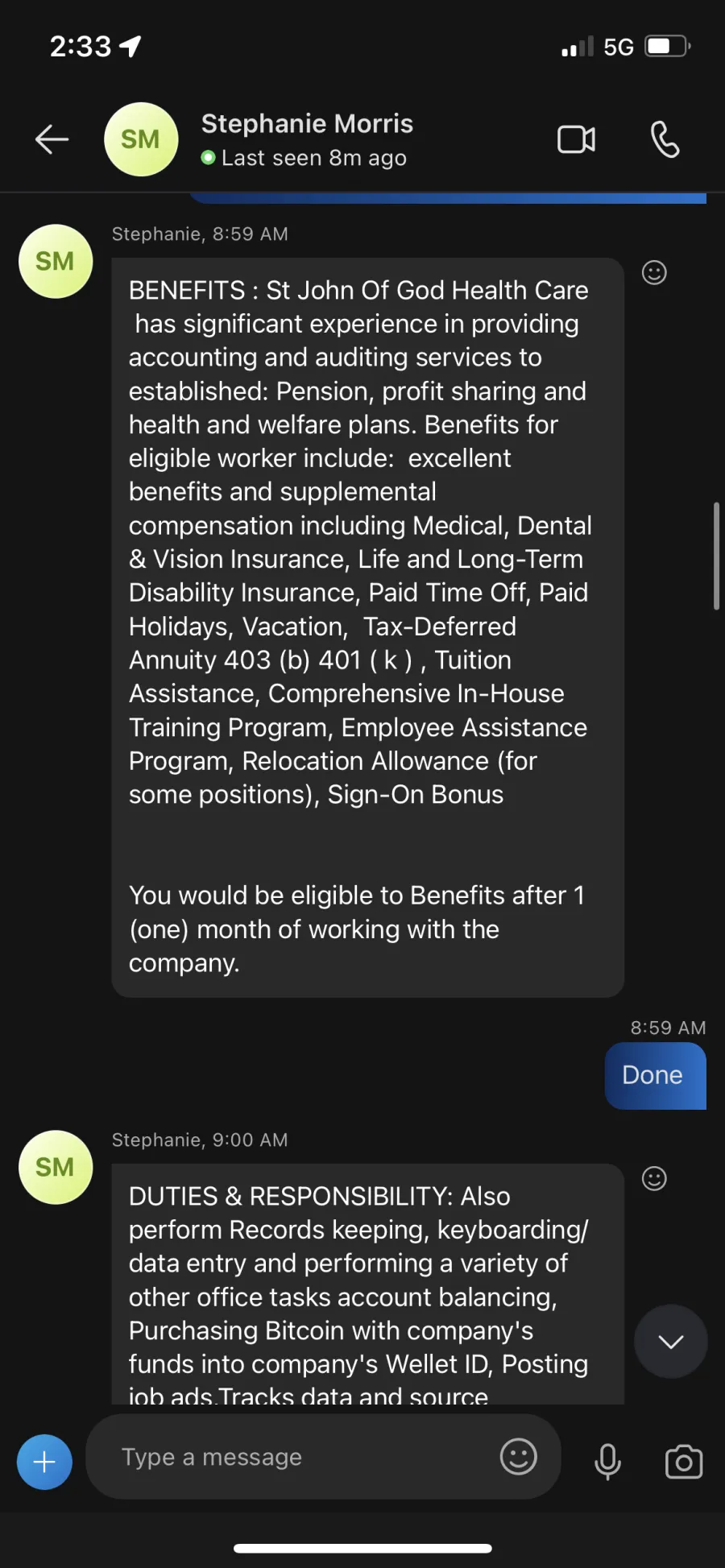
Task: Record a voice message with the microphone
Action: tap(607, 1462)
